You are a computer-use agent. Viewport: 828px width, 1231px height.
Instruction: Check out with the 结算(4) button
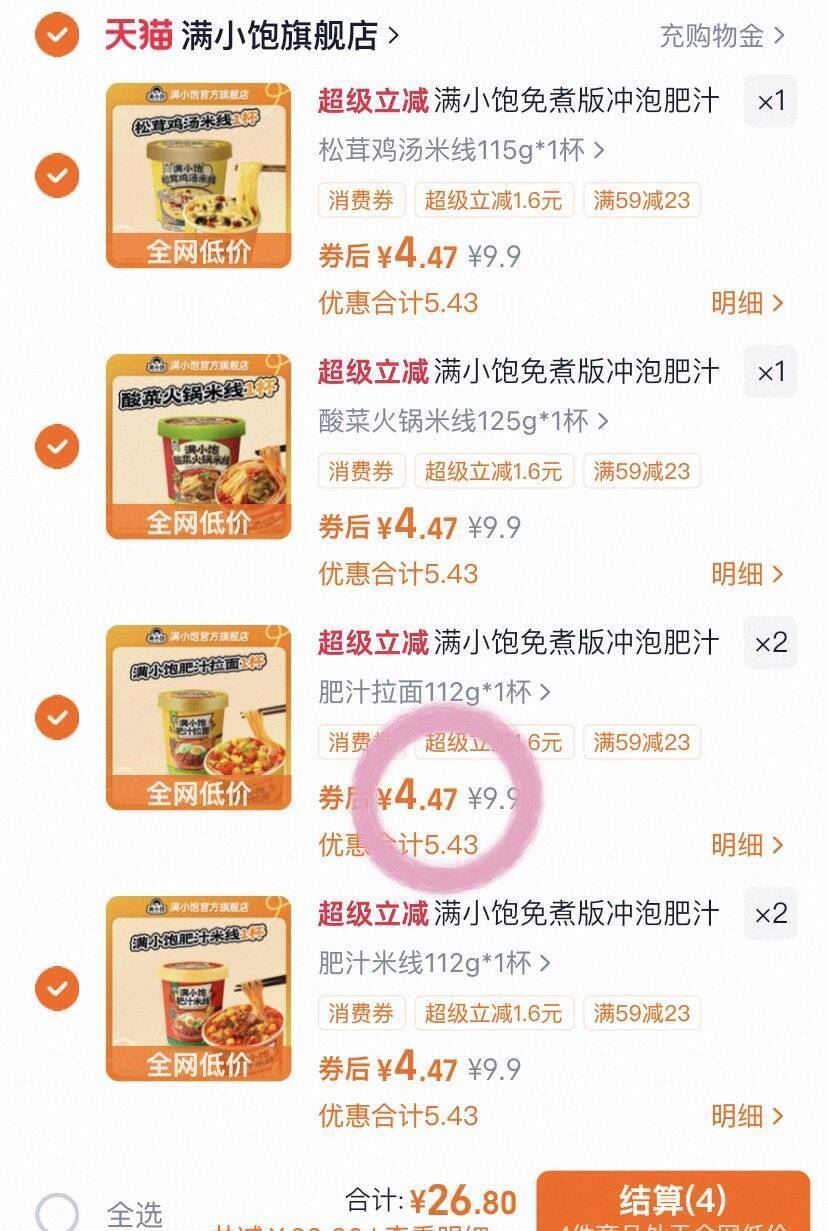coord(672,1203)
